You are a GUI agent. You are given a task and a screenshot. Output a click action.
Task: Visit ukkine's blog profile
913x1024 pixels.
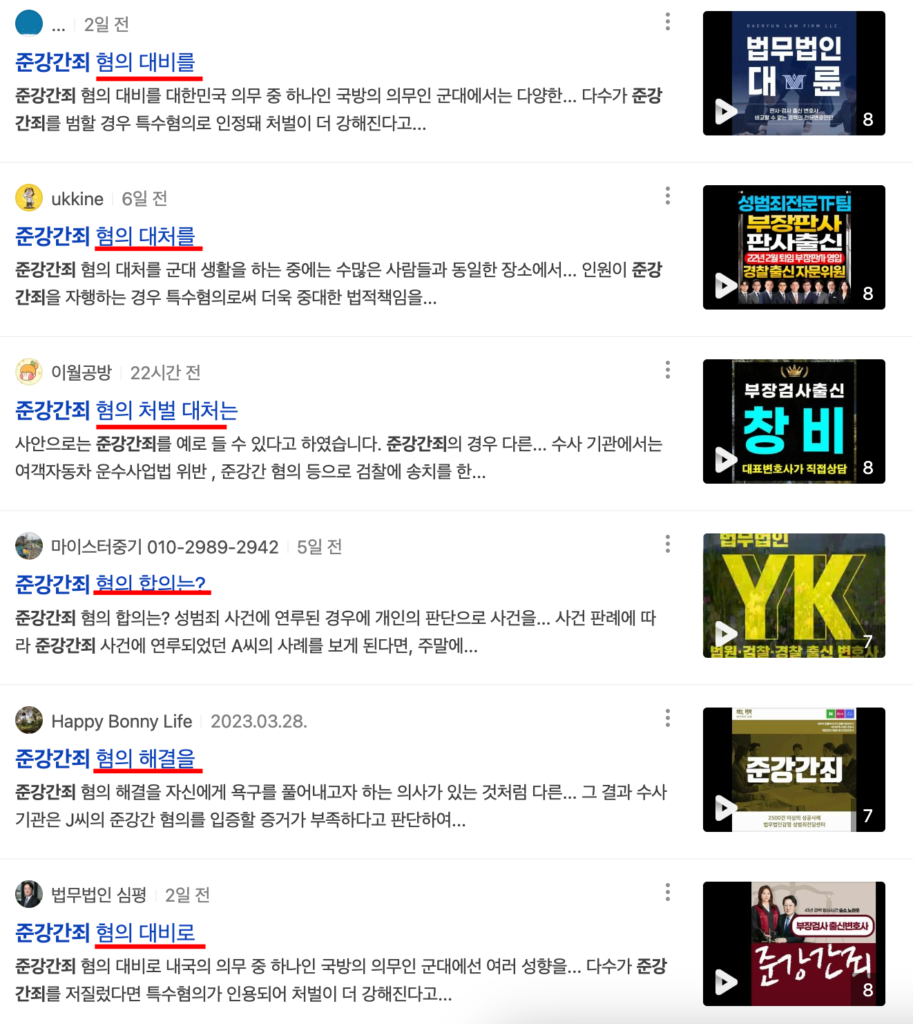click(x=77, y=198)
